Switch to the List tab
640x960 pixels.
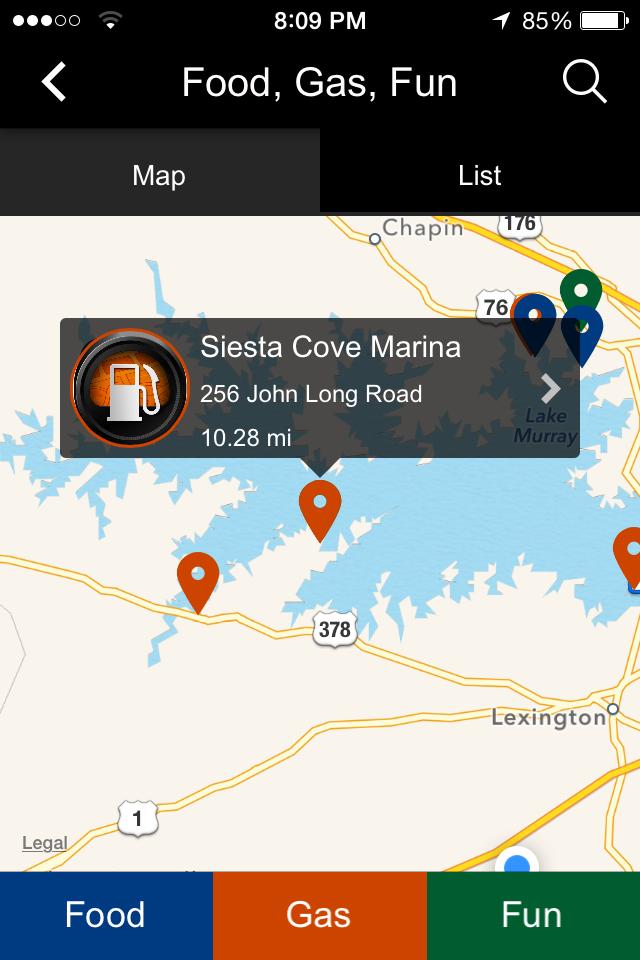480,175
